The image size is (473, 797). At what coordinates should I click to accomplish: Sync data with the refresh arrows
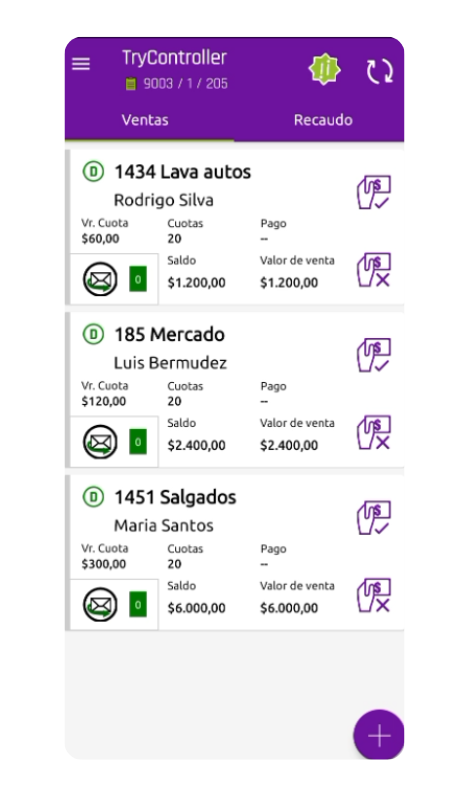click(380, 71)
